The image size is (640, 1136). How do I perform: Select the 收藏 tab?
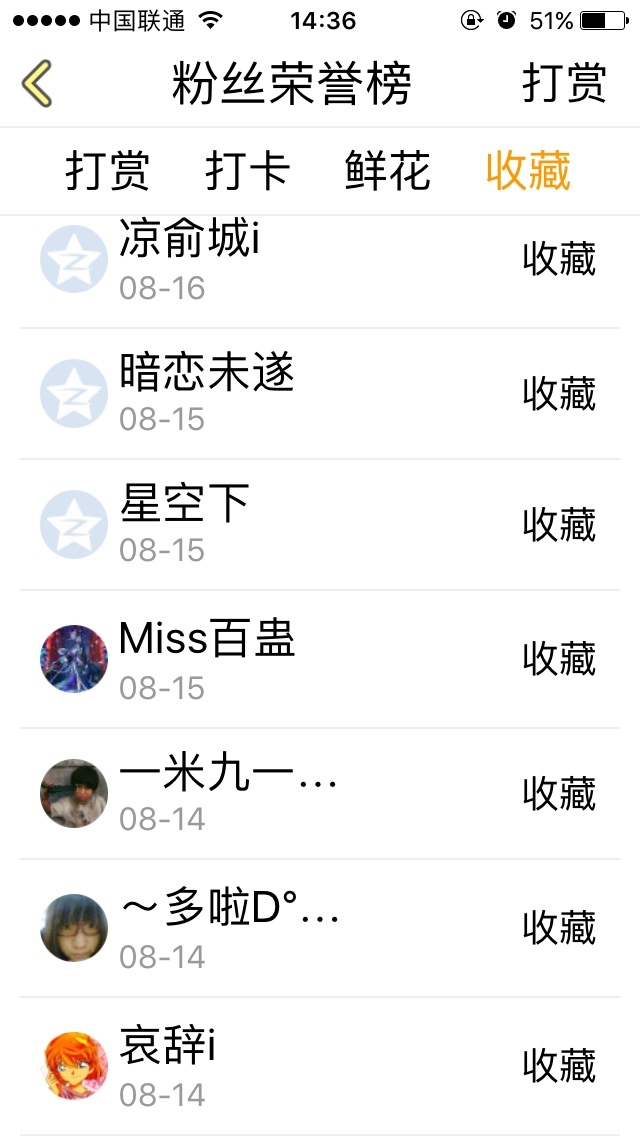pyautogui.click(x=528, y=171)
